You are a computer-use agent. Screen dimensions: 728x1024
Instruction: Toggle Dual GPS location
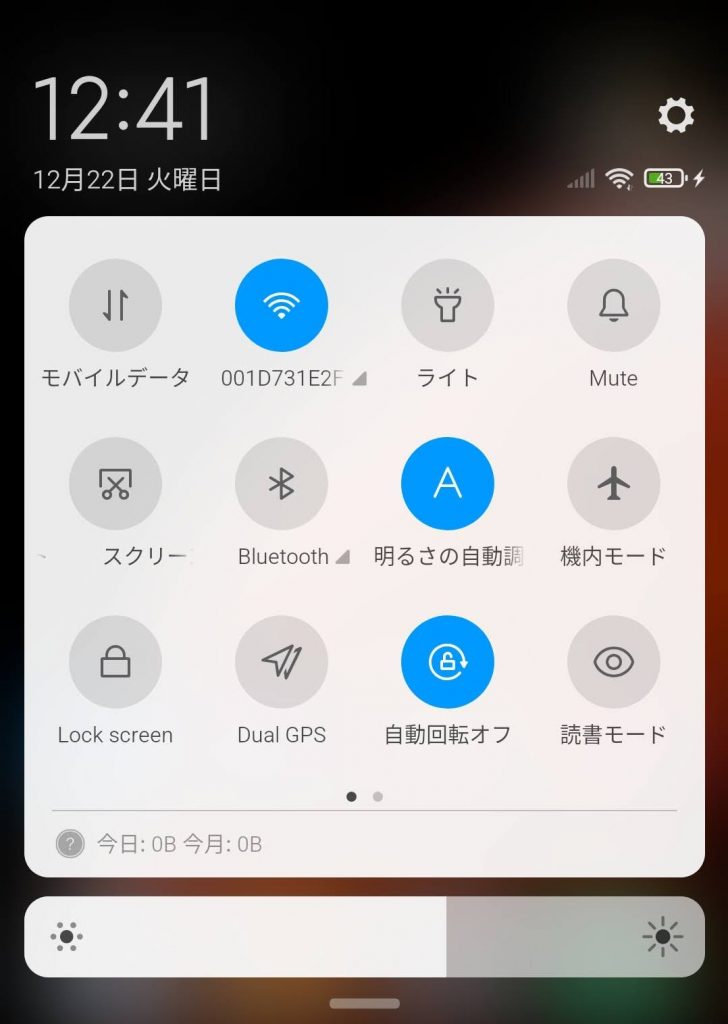281,662
